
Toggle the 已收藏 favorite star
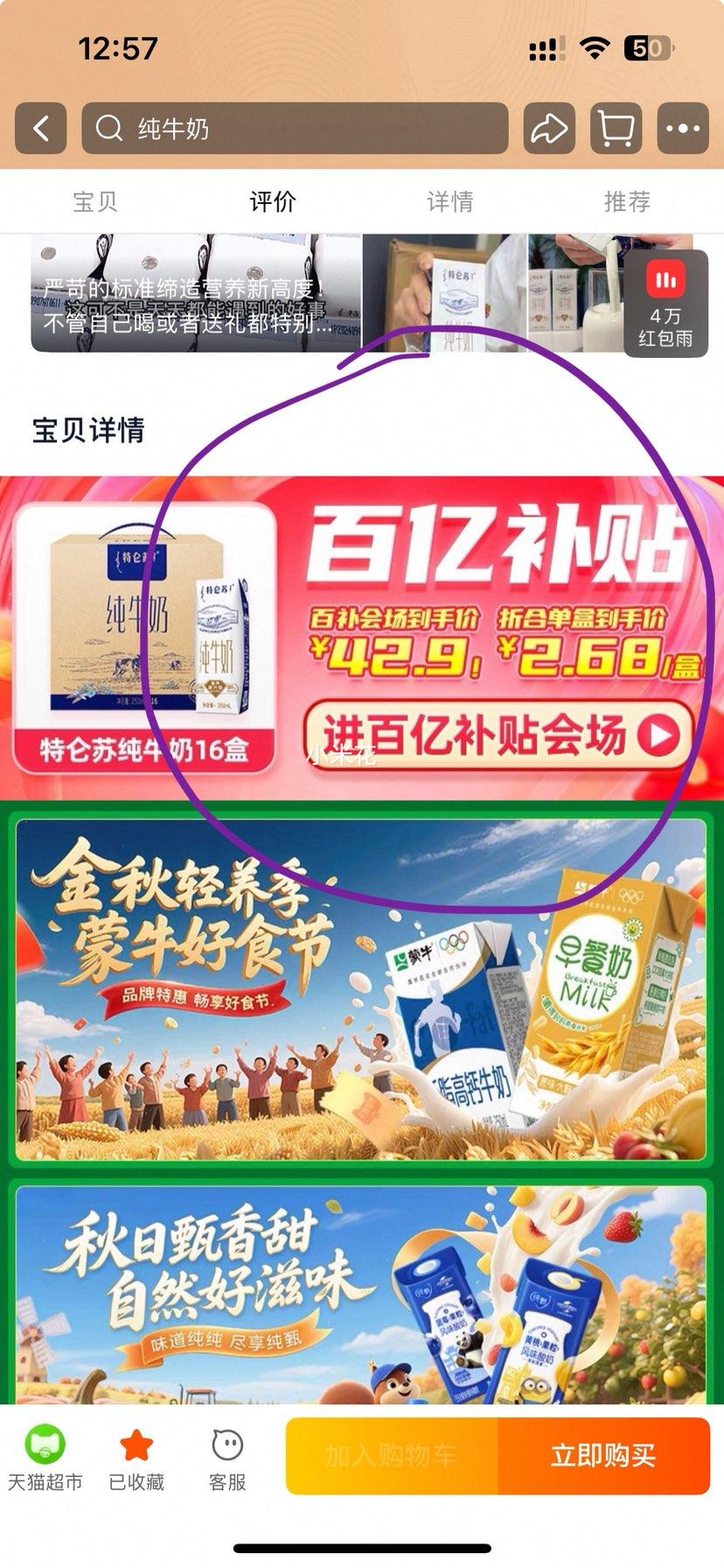[136, 1457]
